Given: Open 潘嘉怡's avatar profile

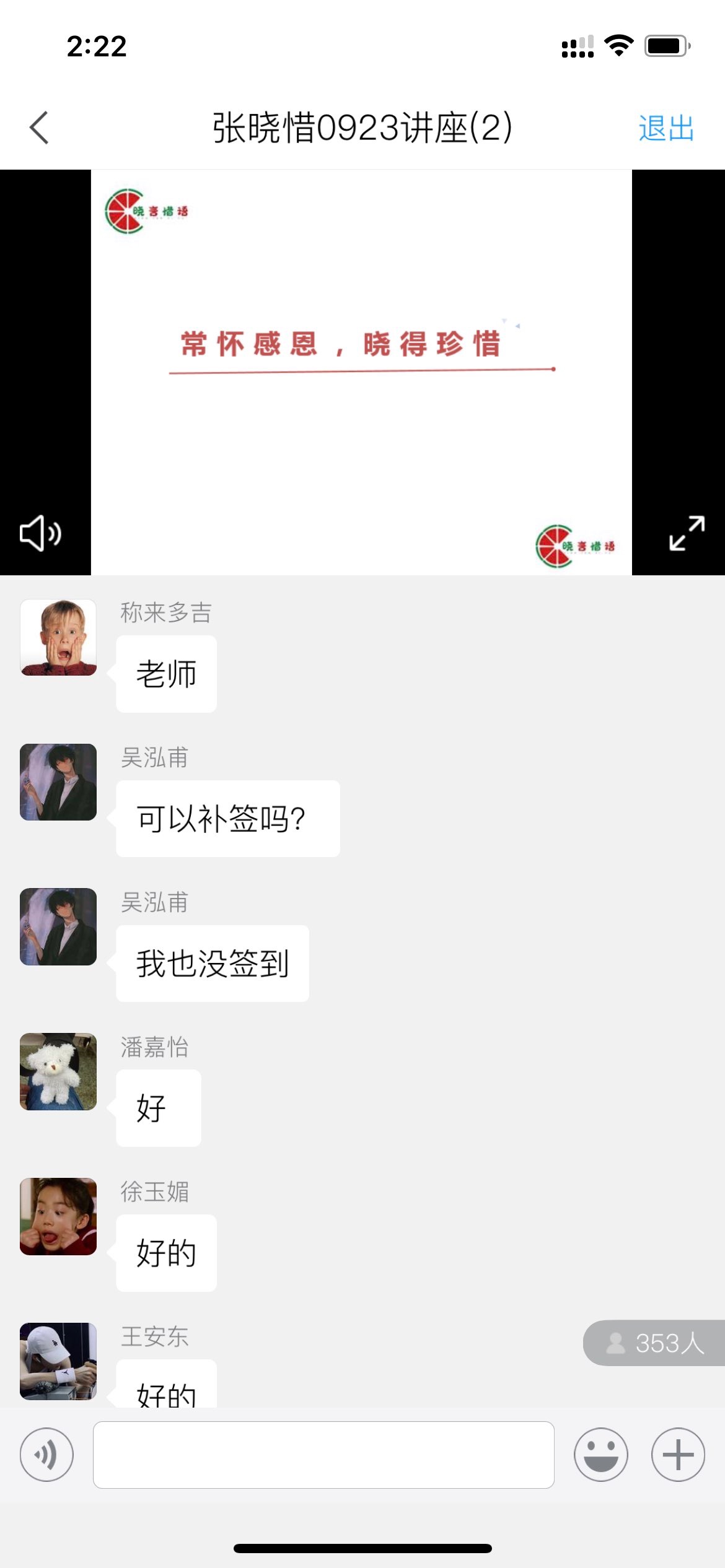Looking at the screenshot, I should (58, 1071).
